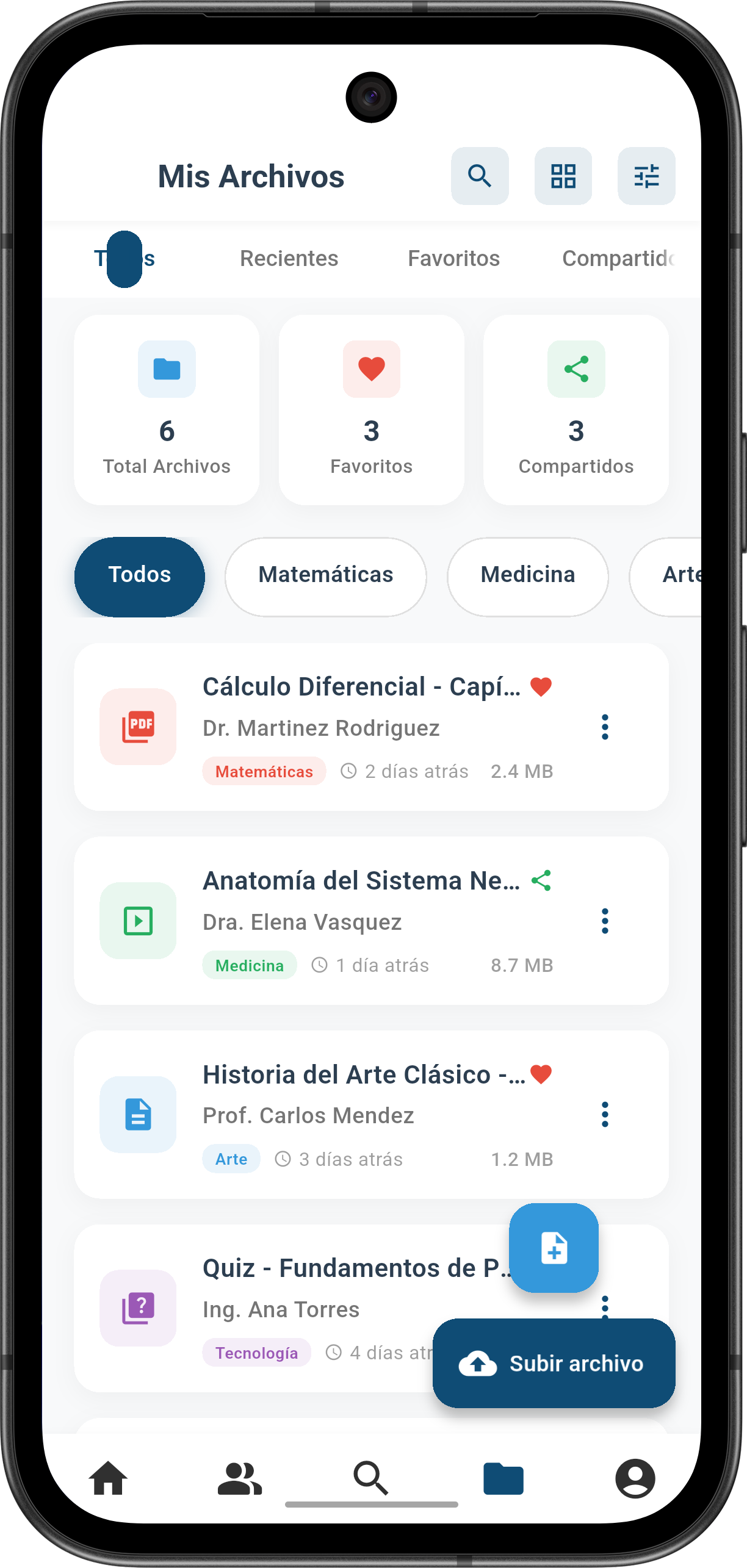This screenshot has width=747, height=1568.
Task: Open options menu for Anatomía del Sistema
Action: tap(605, 921)
